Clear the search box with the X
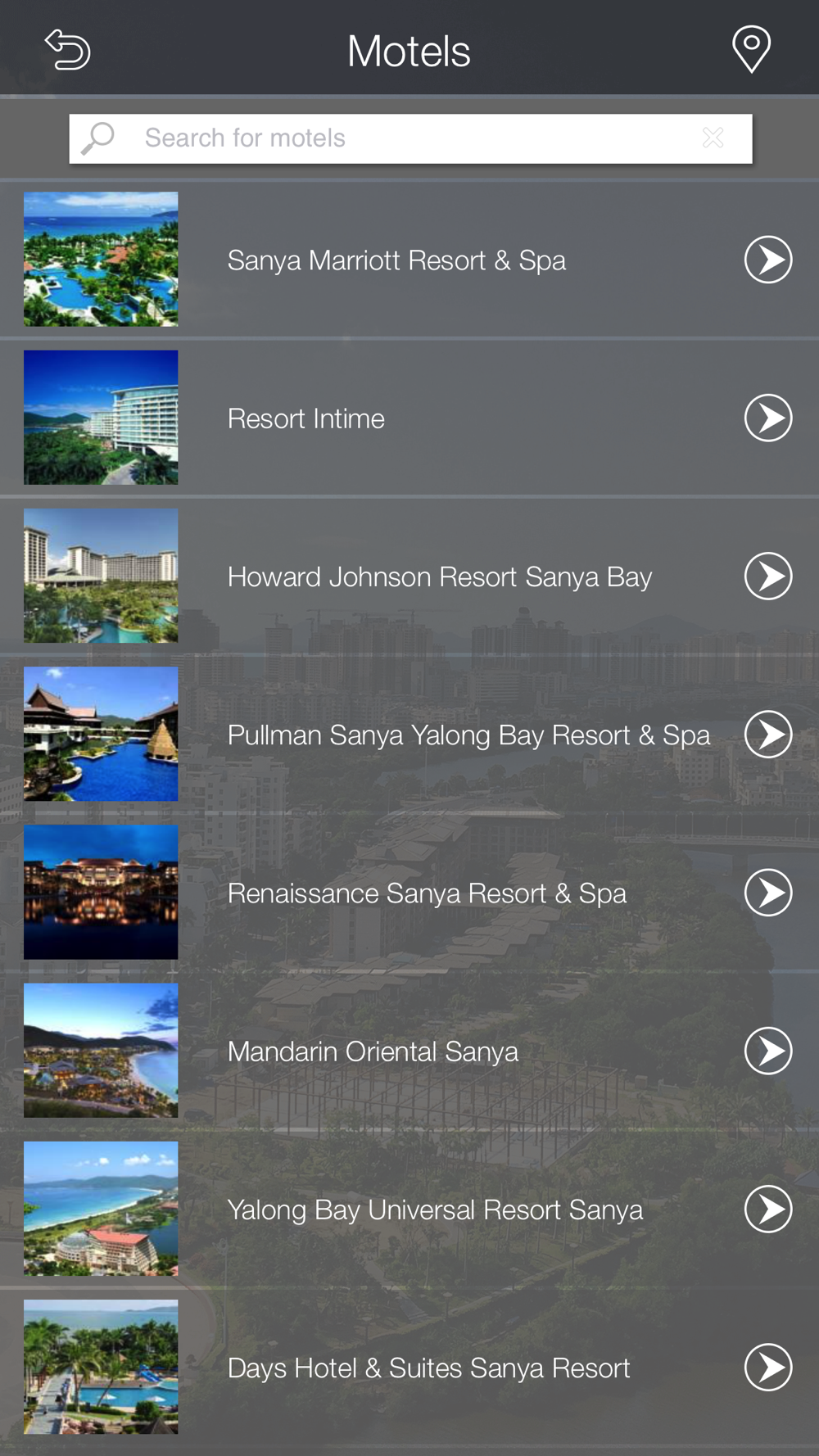 click(x=713, y=138)
